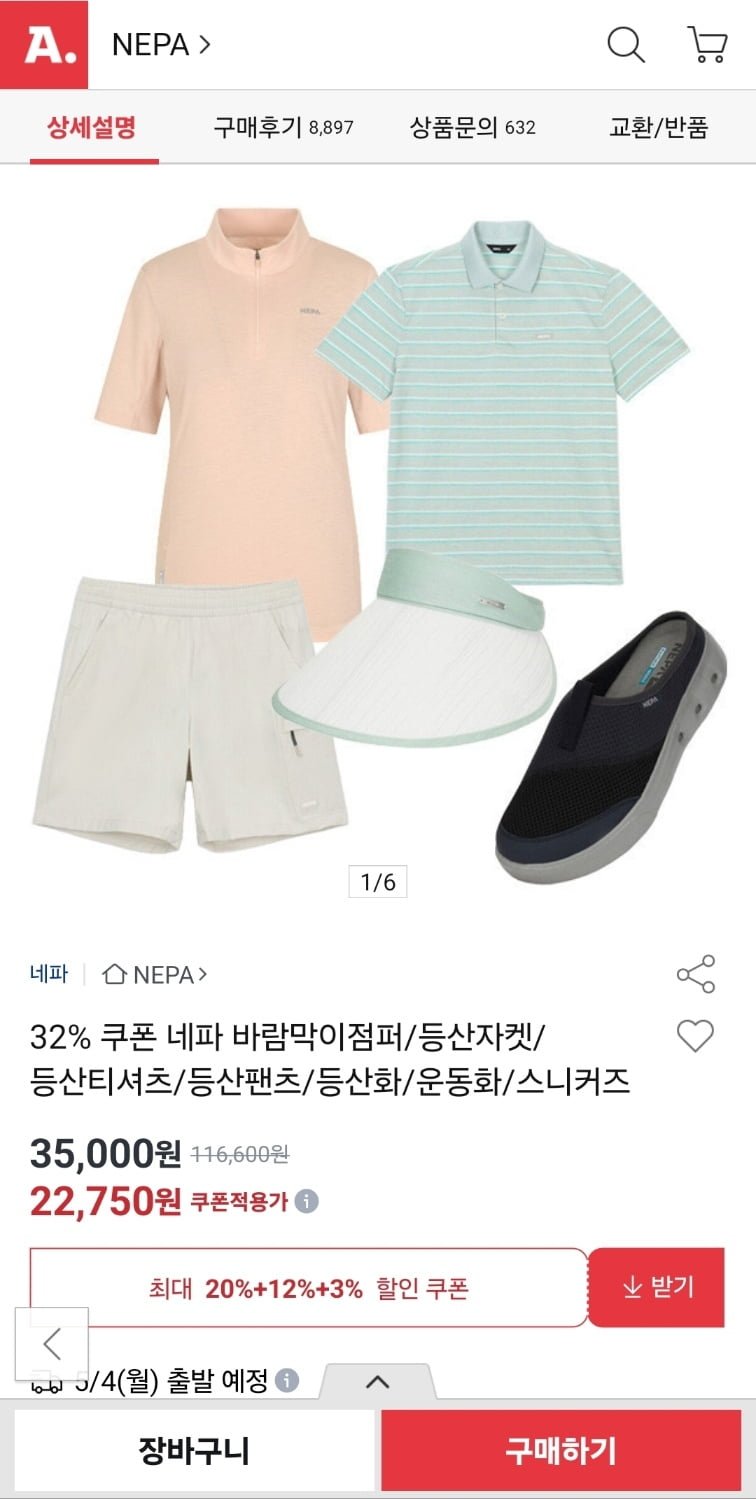Share this product

pos(695,974)
